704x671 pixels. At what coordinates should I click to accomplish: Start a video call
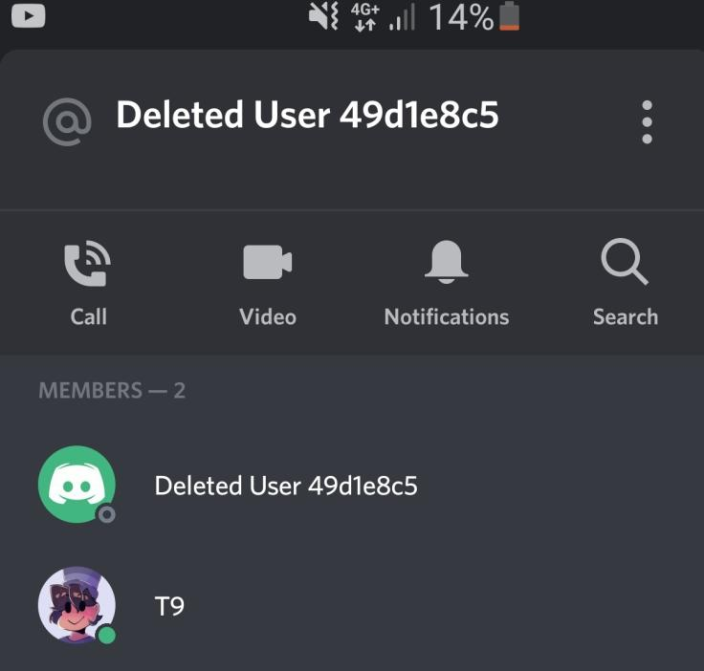pyautogui.click(x=267, y=284)
